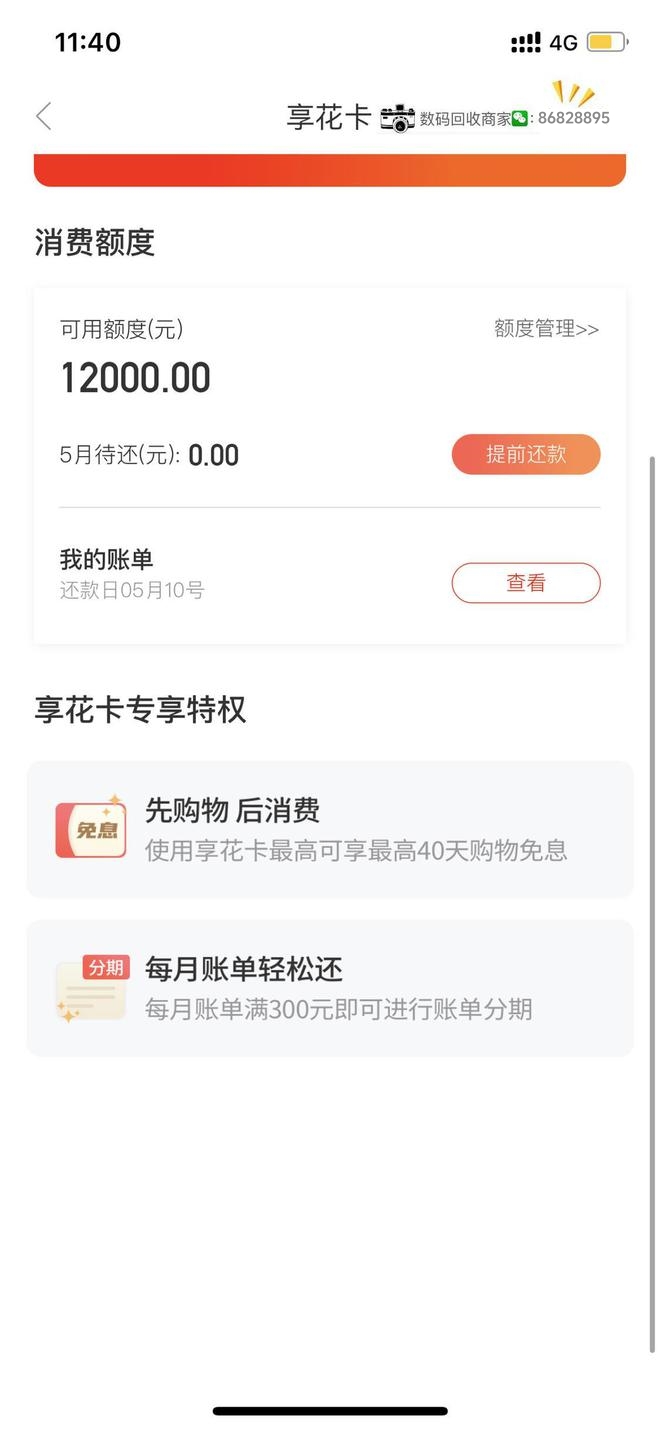
Task: Tap the 提前还款 button
Action: [x=526, y=454]
